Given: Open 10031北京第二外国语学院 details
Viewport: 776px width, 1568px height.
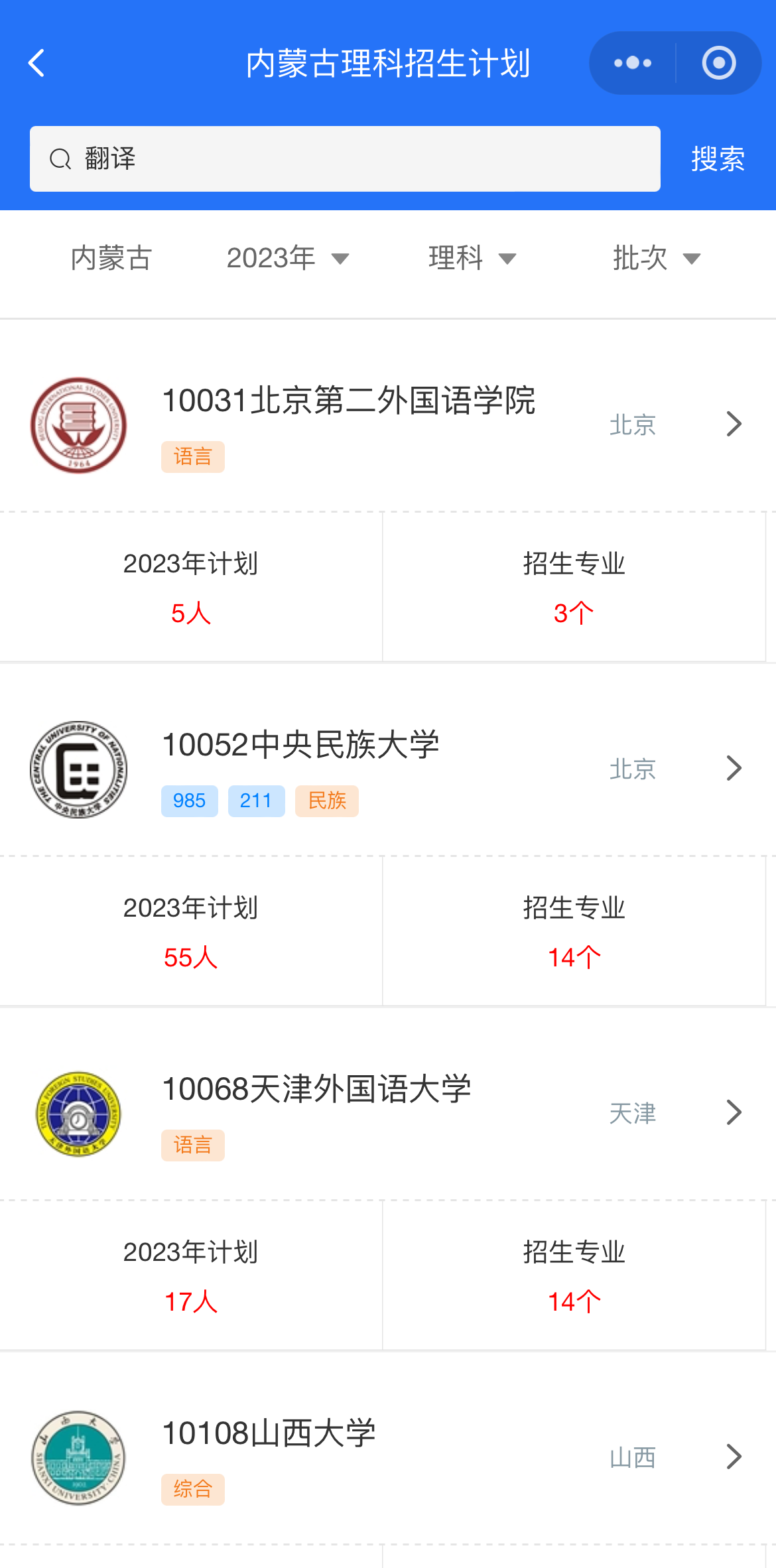Looking at the screenshot, I should pos(388,425).
